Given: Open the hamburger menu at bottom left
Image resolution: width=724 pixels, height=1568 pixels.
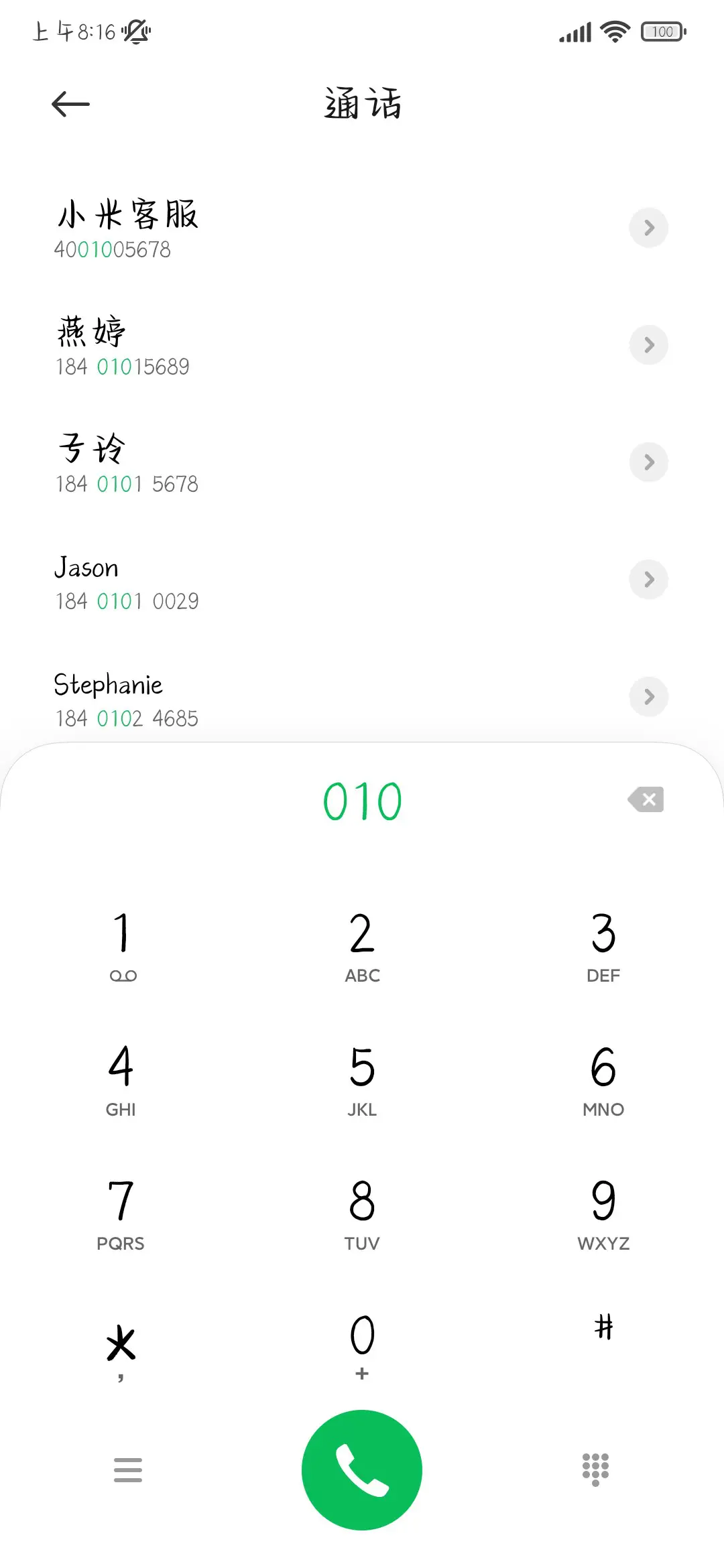Looking at the screenshot, I should (127, 1469).
